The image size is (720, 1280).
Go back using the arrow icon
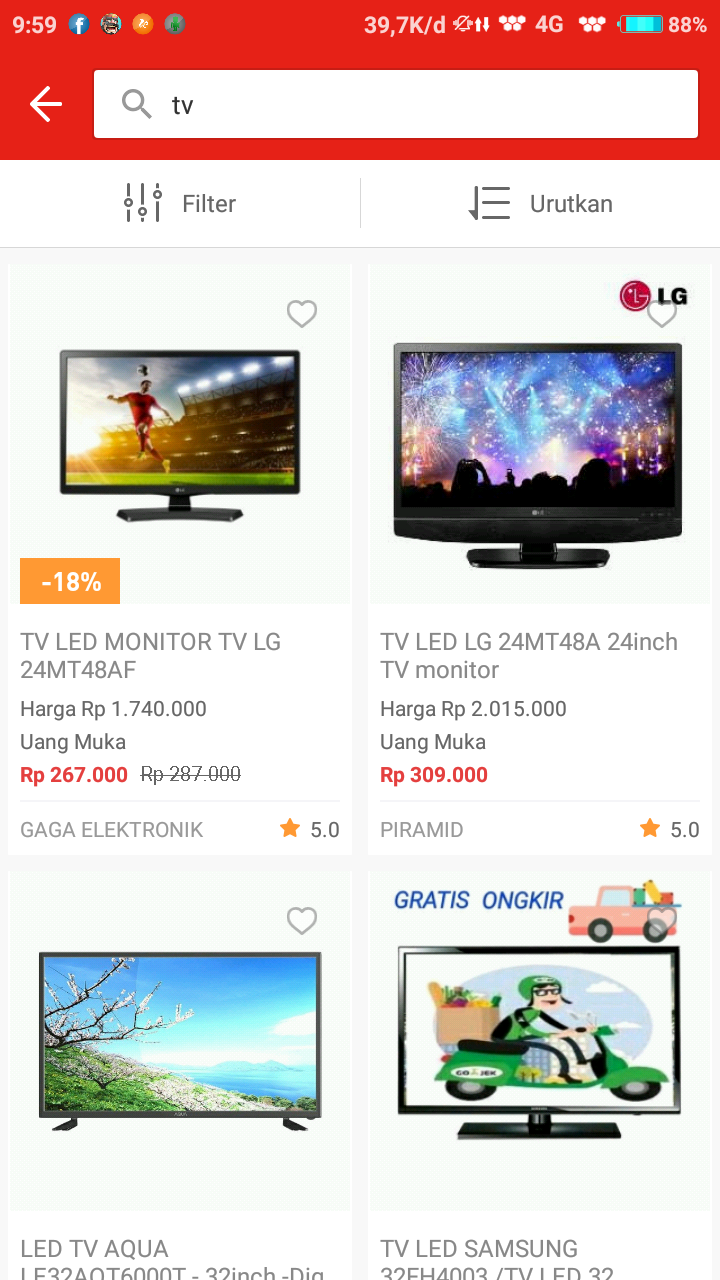tap(46, 104)
